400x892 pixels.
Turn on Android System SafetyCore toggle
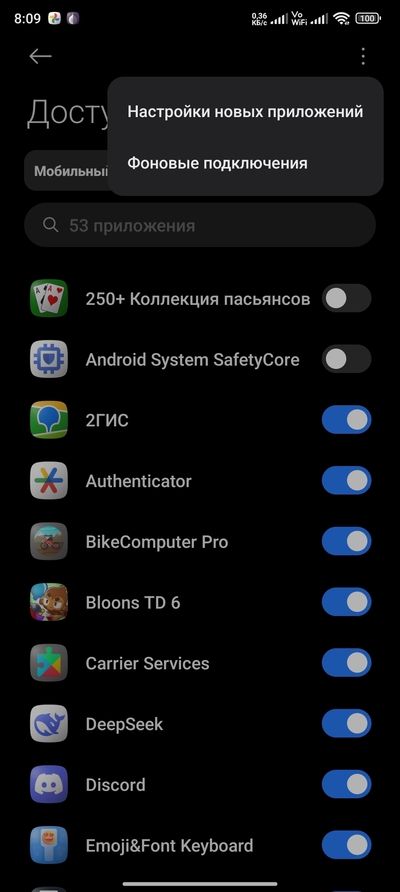point(347,359)
